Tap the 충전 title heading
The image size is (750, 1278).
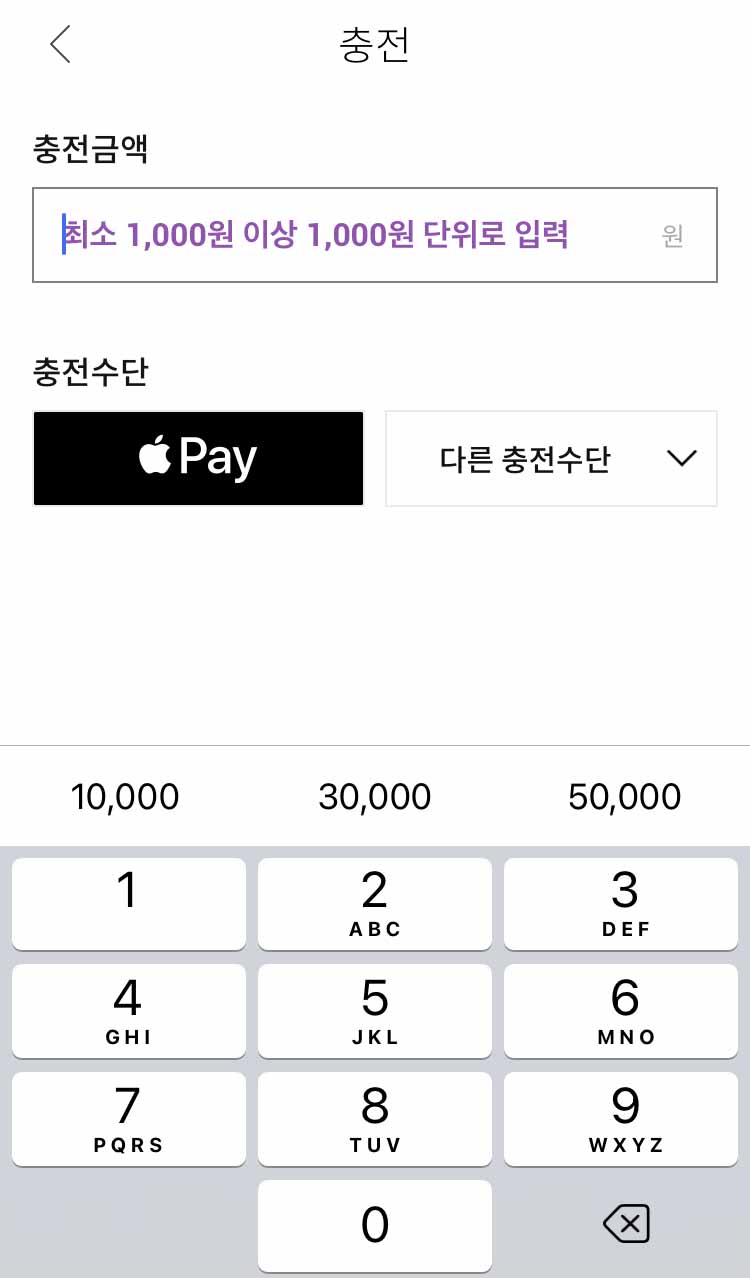click(x=374, y=45)
